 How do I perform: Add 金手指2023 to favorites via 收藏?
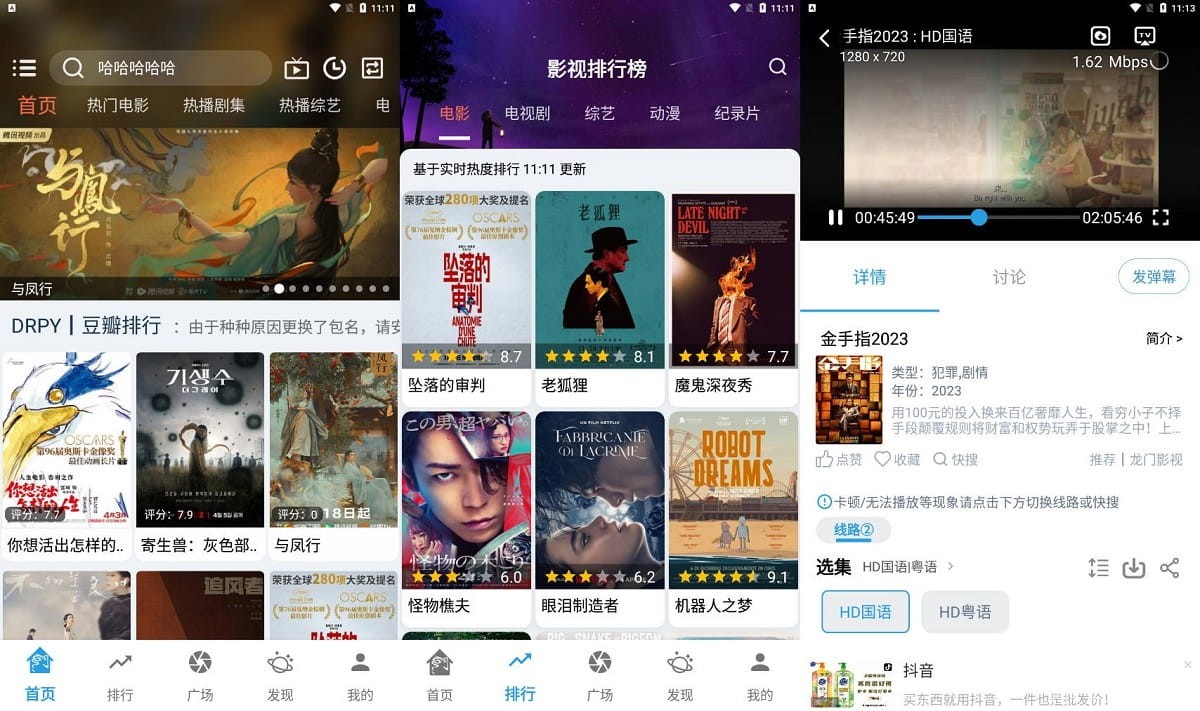[897, 459]
